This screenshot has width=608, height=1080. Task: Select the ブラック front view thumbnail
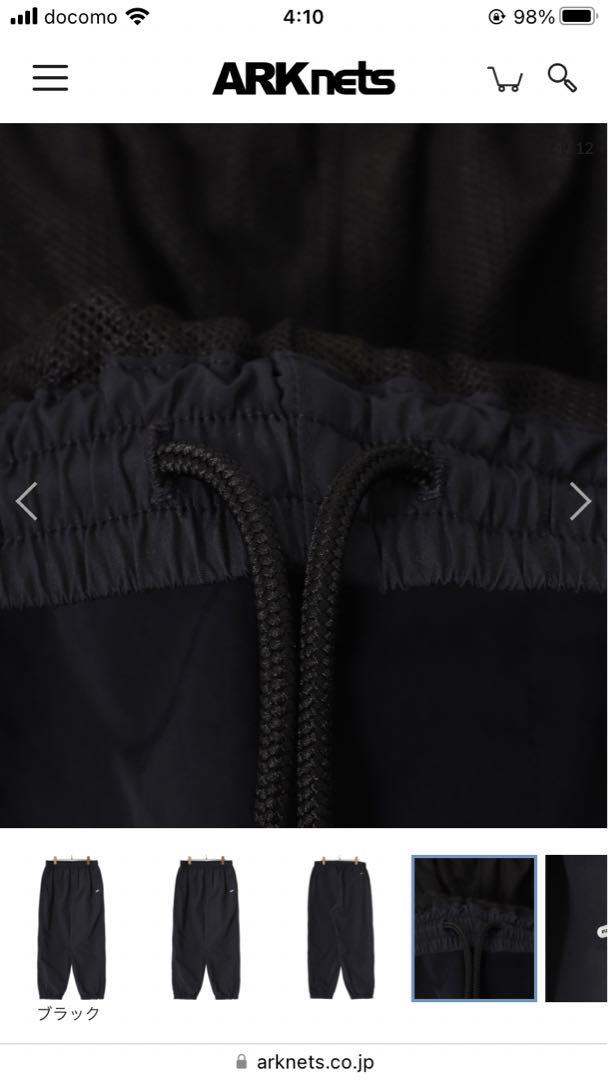69,928
